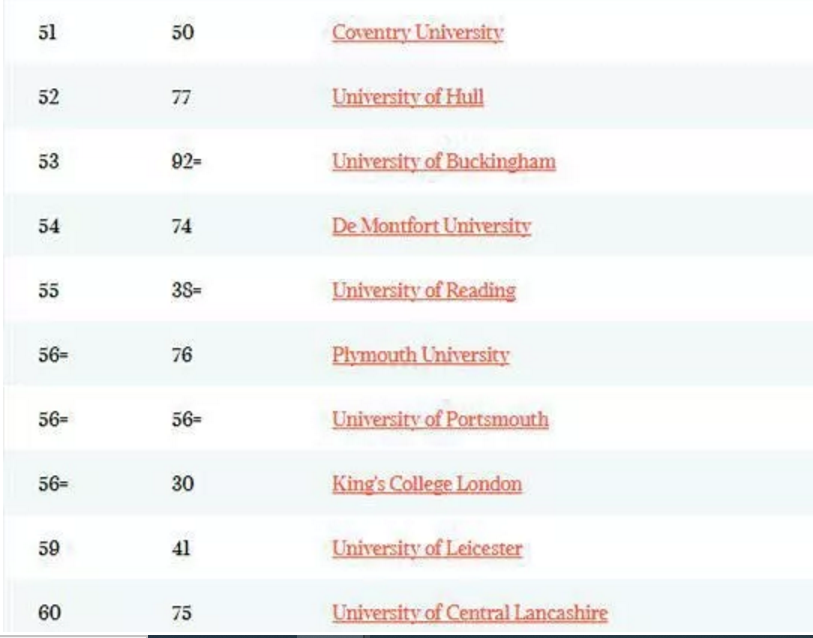This screenshot has height=638, width=813.
Task: Open University of Reading details
Action: pos(423,291)
